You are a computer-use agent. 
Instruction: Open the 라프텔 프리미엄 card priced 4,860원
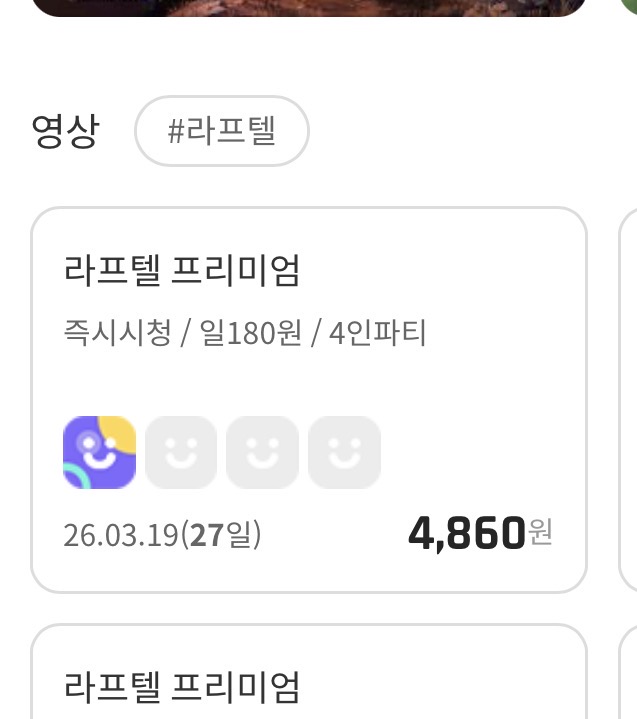coord(308,400)
